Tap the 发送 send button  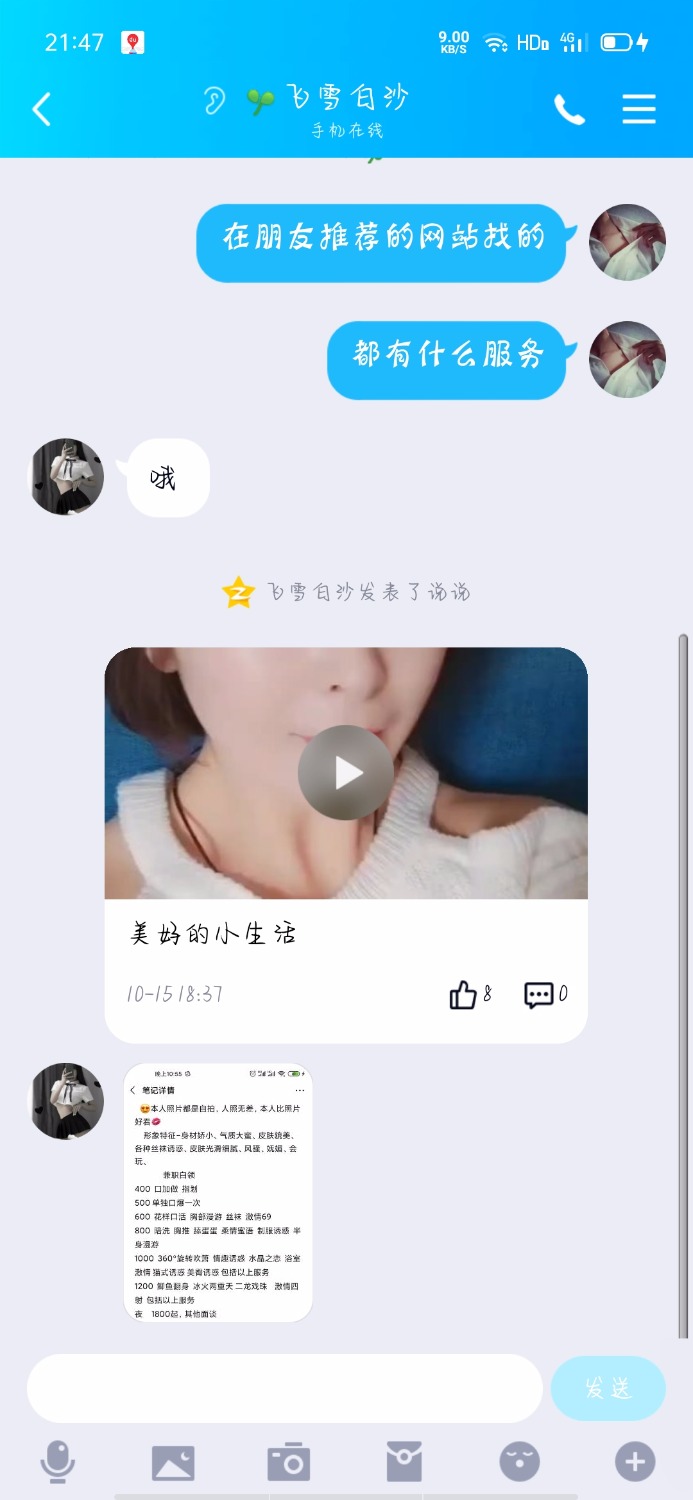pos(608,1388)
